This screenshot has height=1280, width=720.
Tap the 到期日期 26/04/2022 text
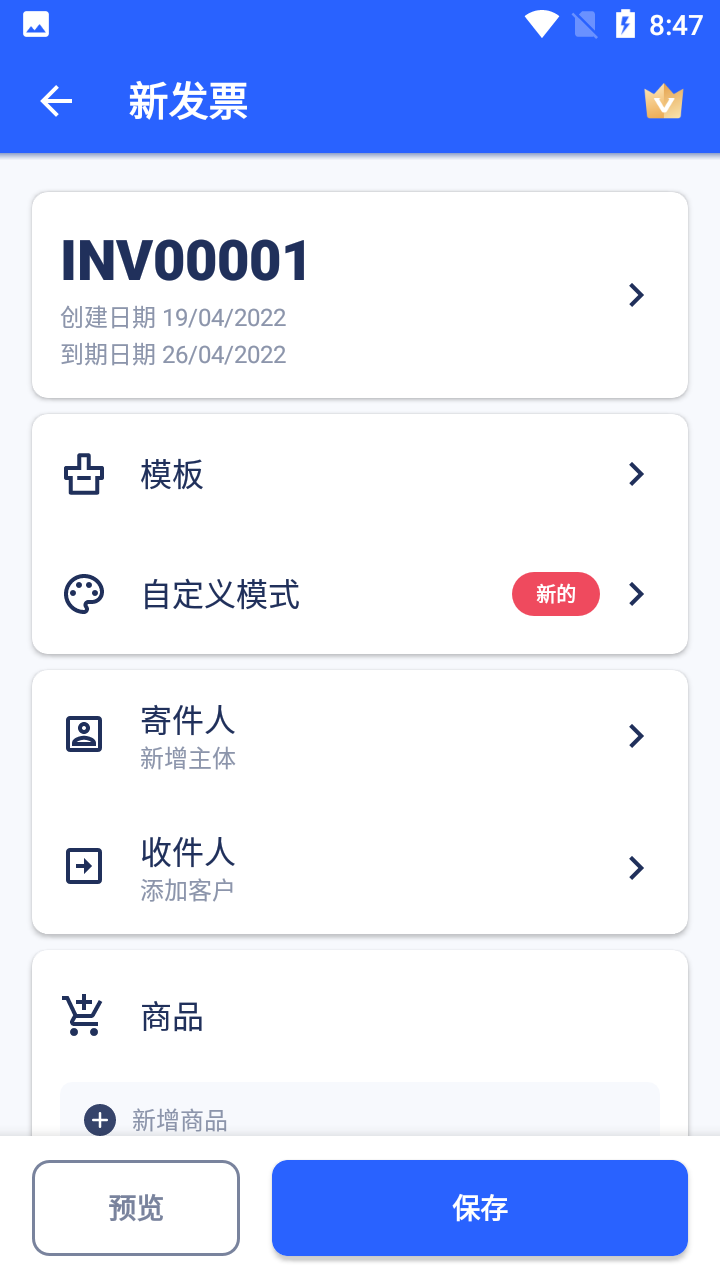click(x=172, y=354)
